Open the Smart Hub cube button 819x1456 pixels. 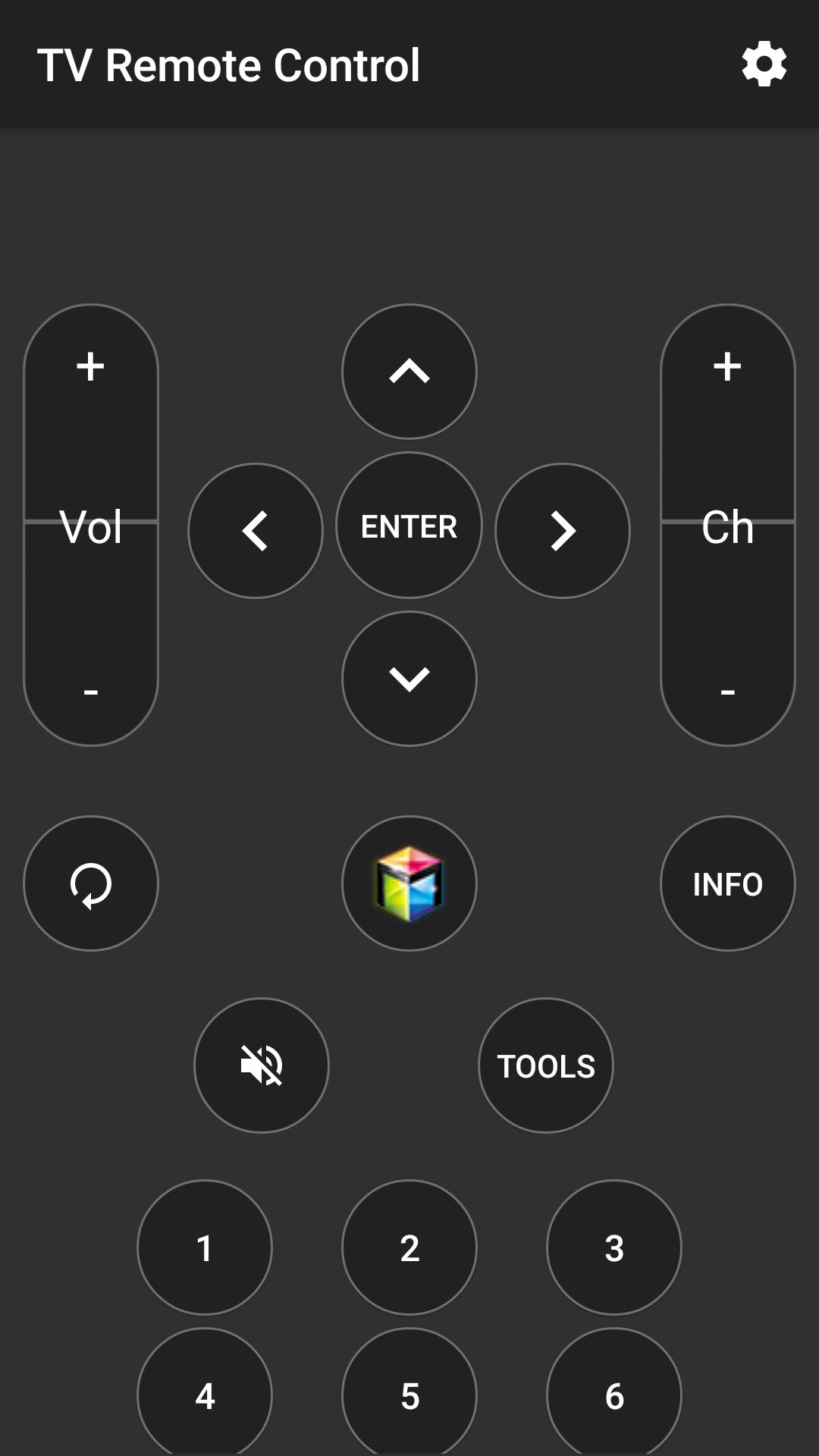coord(409,883)
